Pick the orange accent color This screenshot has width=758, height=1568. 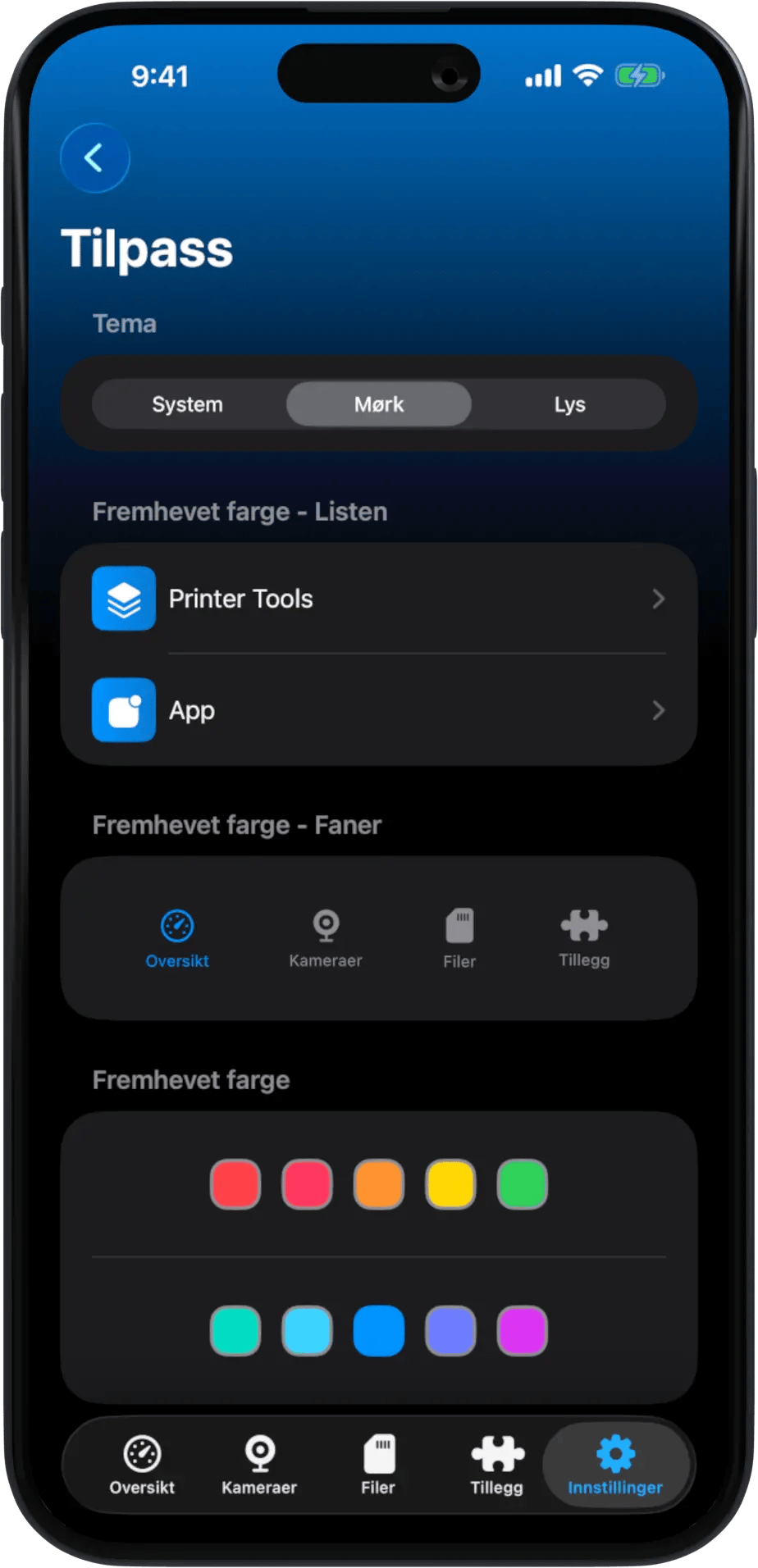click(379, 1184)
